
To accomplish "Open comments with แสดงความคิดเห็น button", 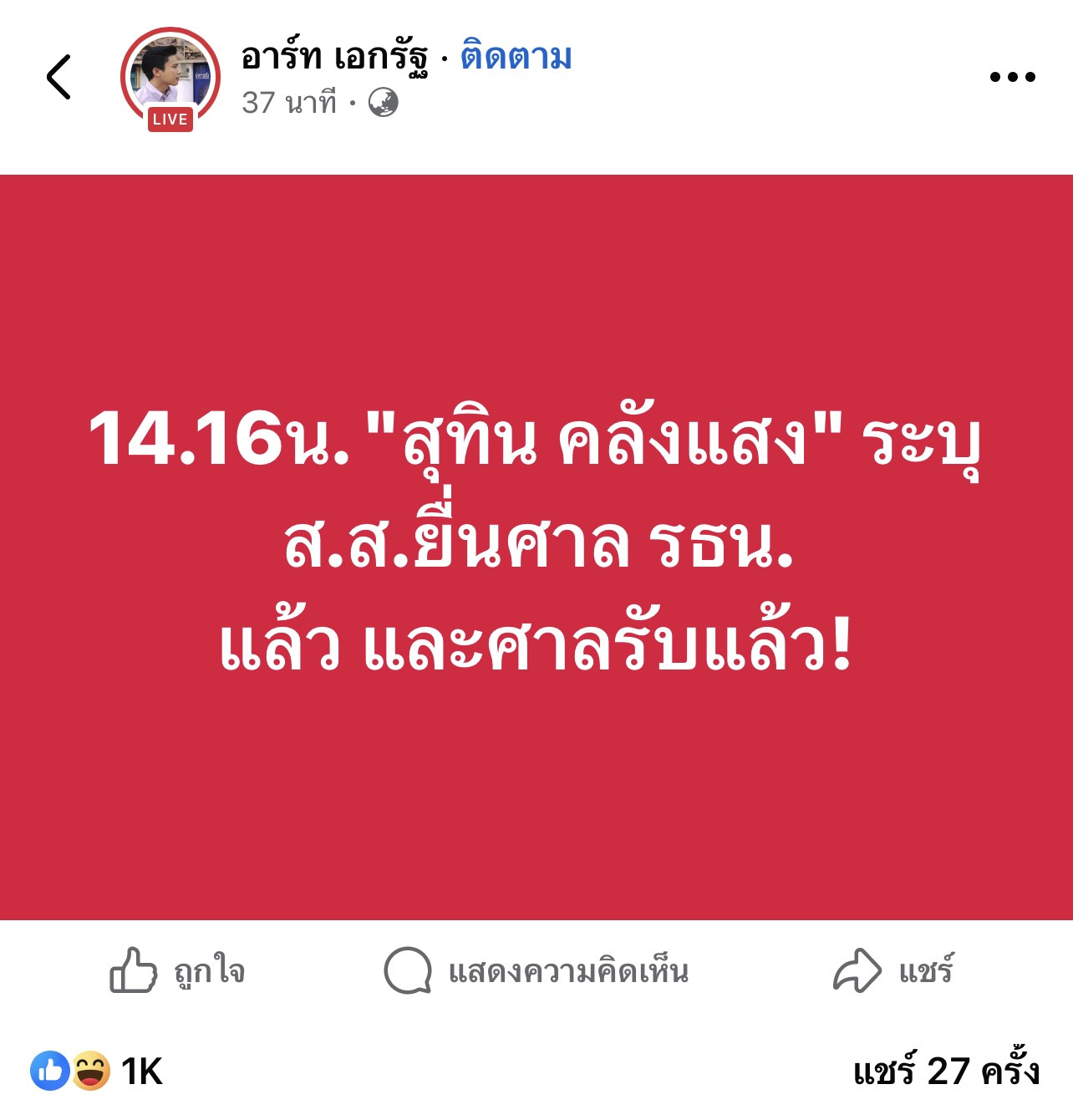I will point(536,971).
